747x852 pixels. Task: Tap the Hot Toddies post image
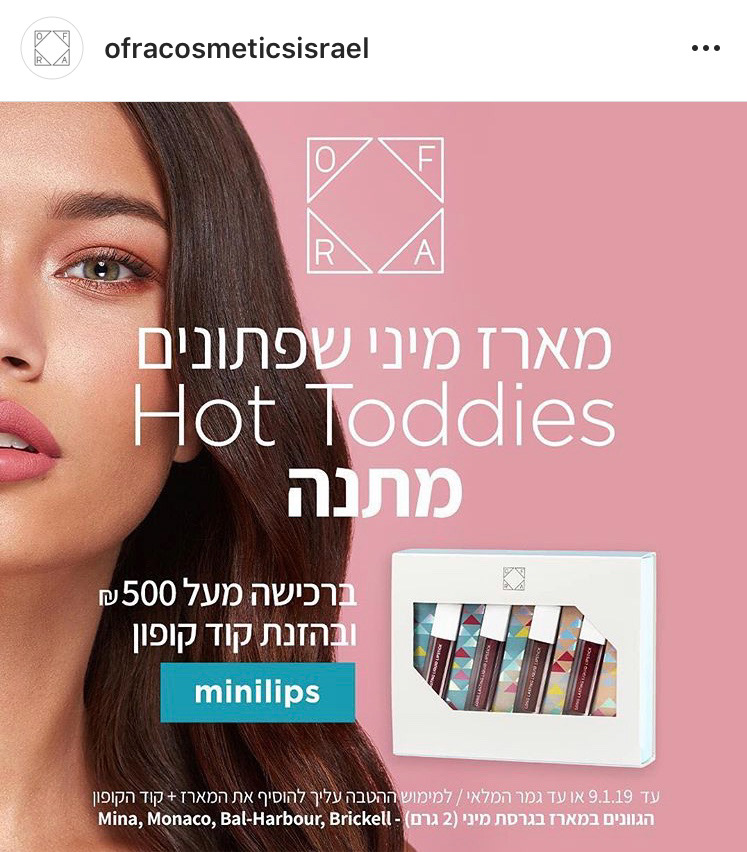(373, 470)
